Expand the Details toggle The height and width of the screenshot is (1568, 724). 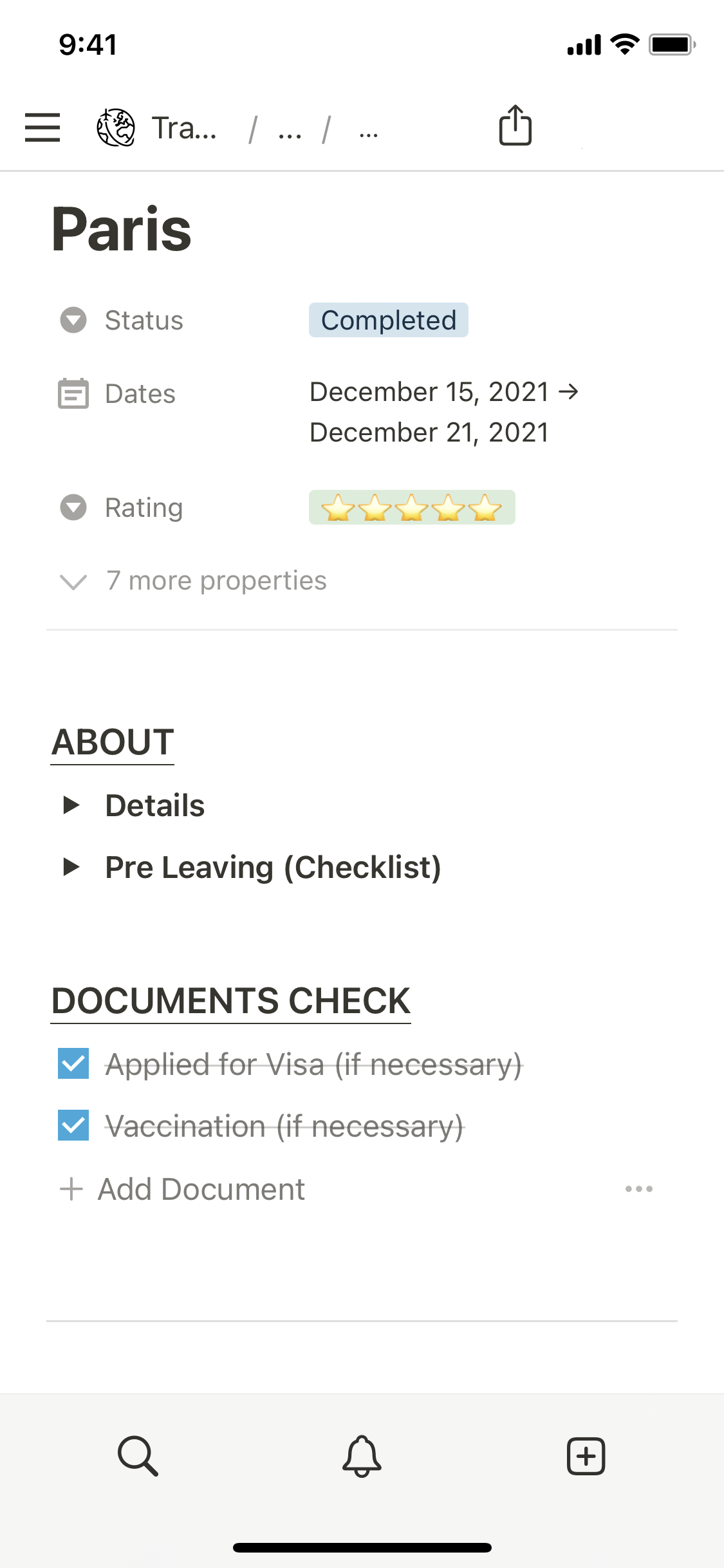(71, 805)
